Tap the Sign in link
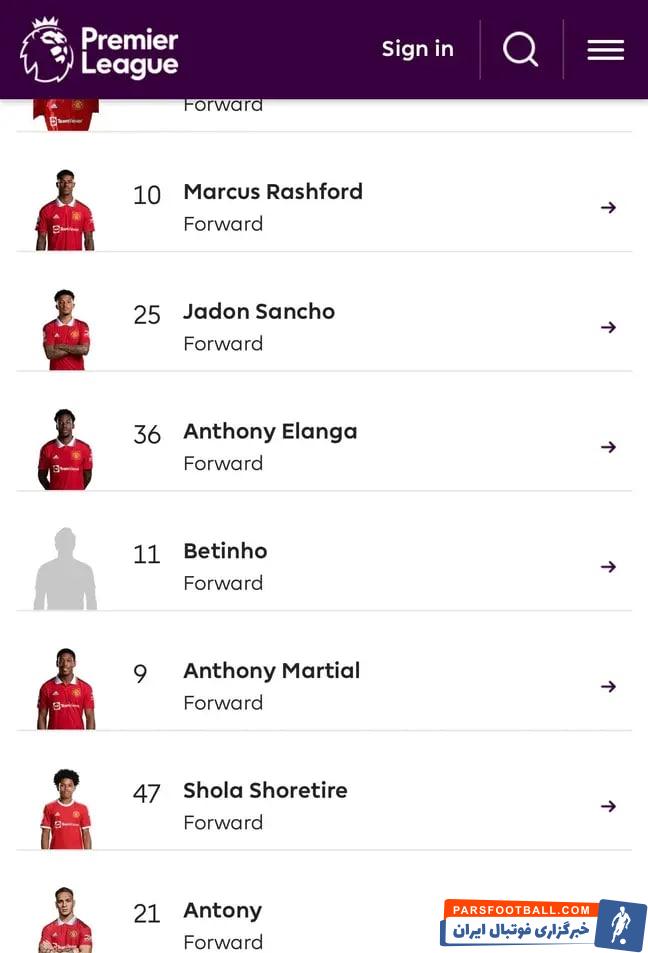Screen dimensions: 648x953 click(417, 49)
